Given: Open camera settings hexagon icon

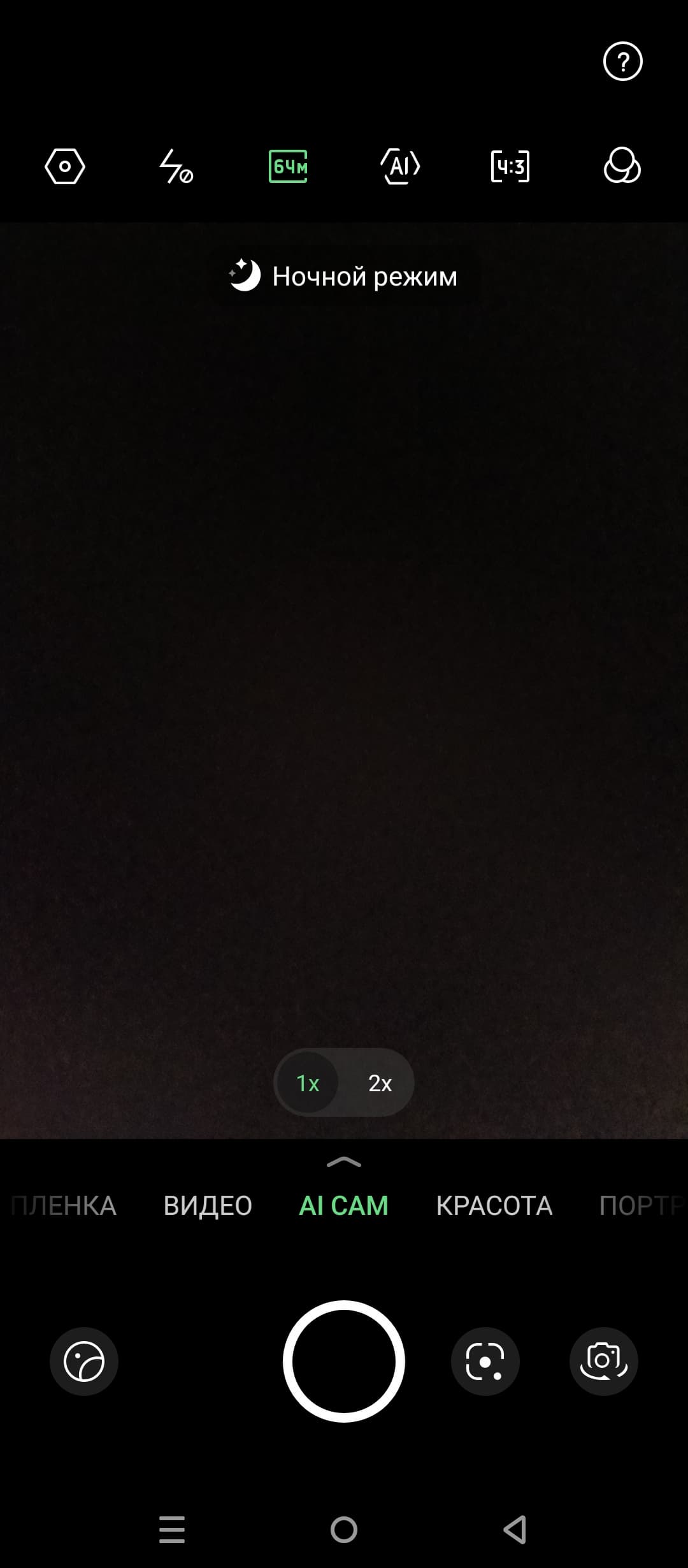Looking at the screenshot, I should [65, 167].
